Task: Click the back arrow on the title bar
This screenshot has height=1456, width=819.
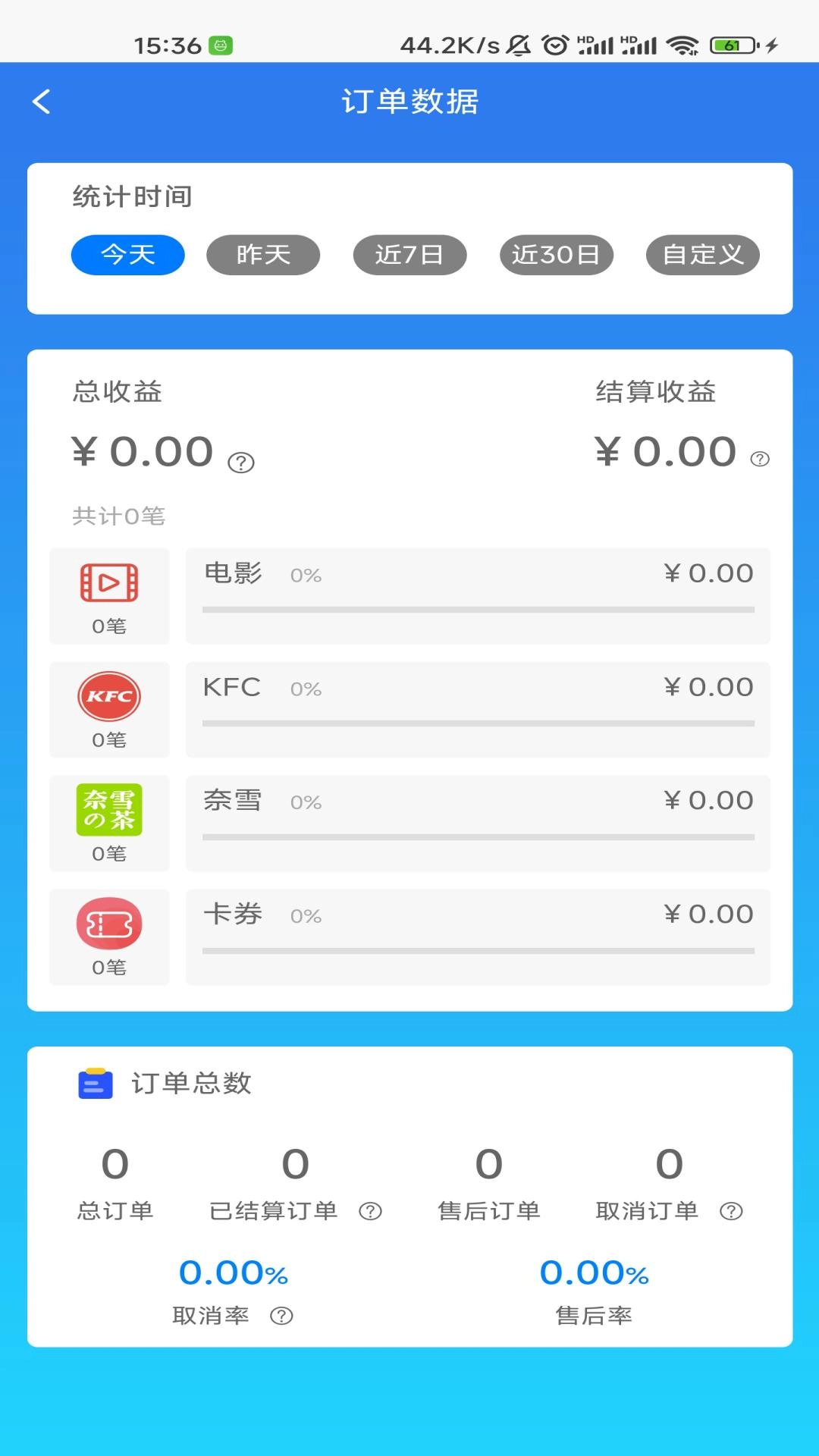Action: 43,101
